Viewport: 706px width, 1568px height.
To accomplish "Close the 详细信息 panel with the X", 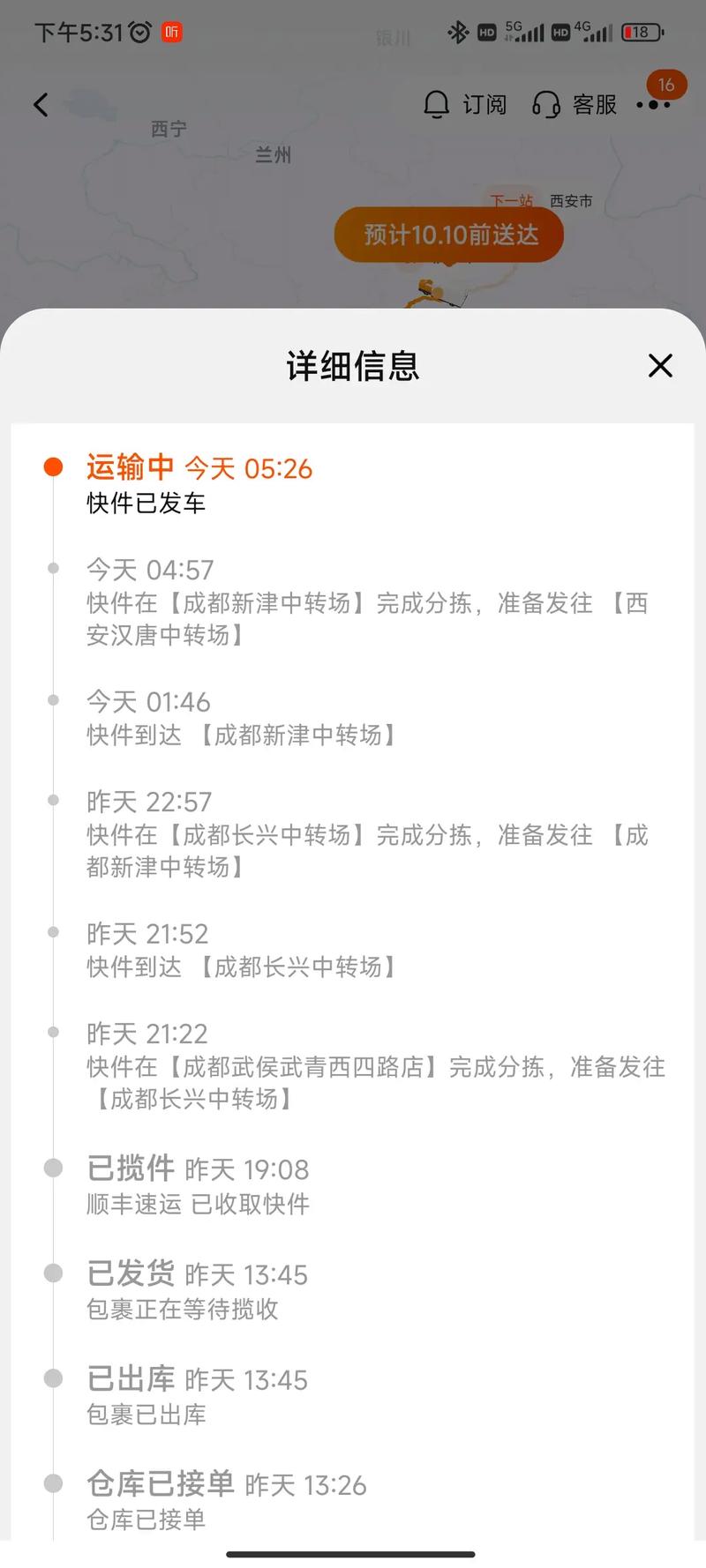I will (660, 365).
